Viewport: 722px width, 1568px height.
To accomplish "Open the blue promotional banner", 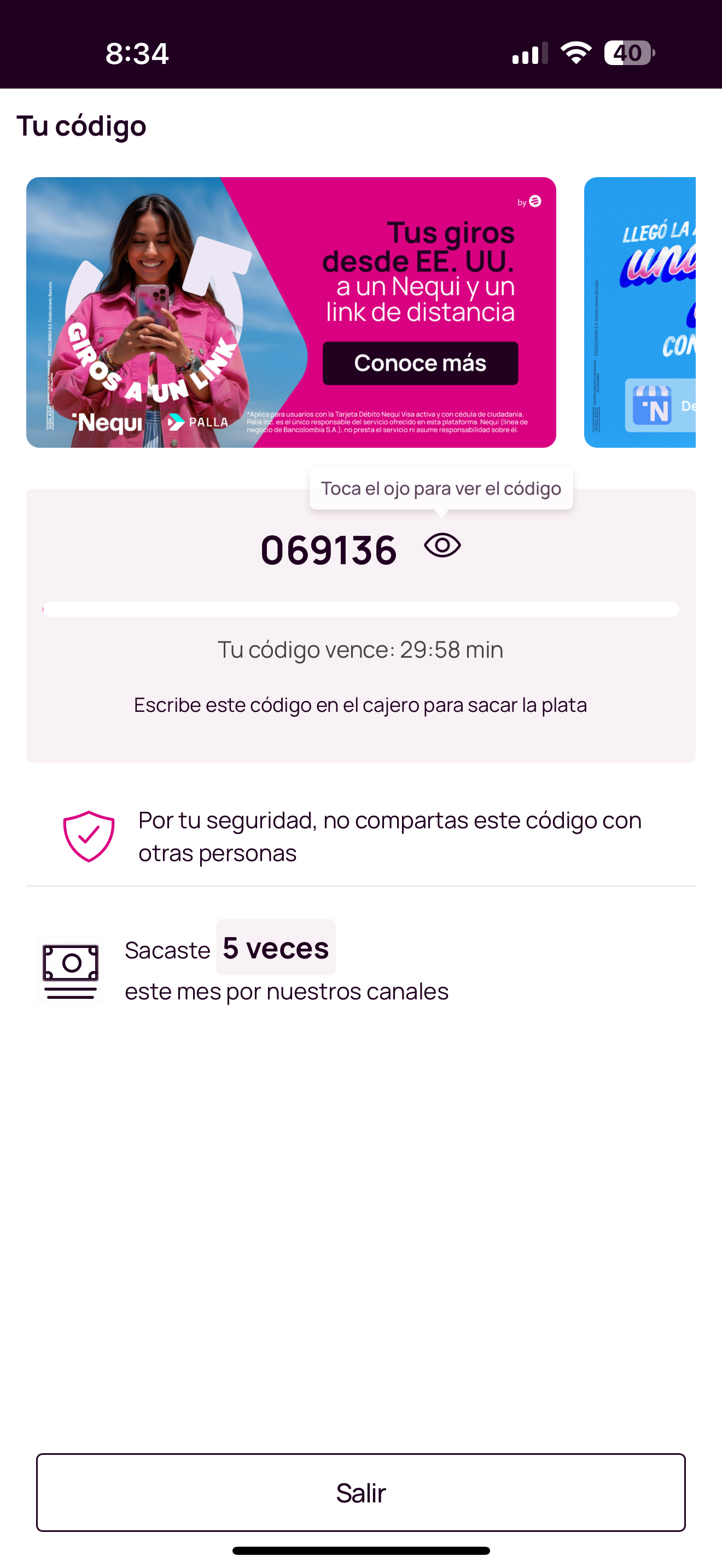I will 639,312.
